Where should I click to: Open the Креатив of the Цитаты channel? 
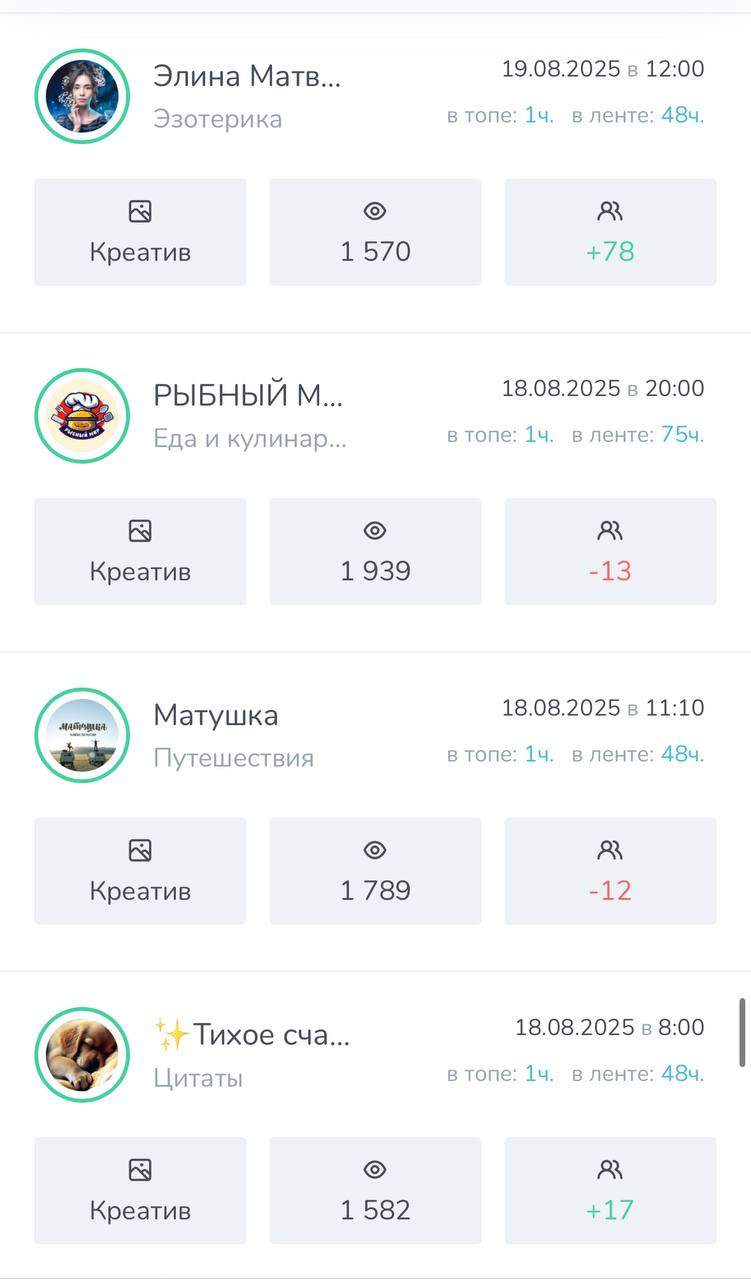point(140,1190)
